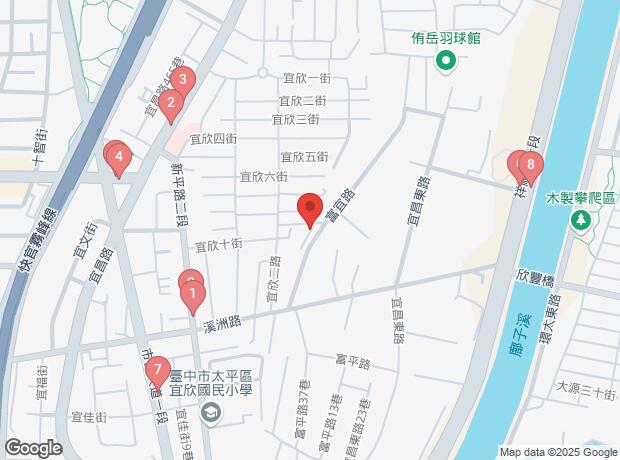Select map marker number 2
Viewport: 620px width, 460px height.
point(171,102)
